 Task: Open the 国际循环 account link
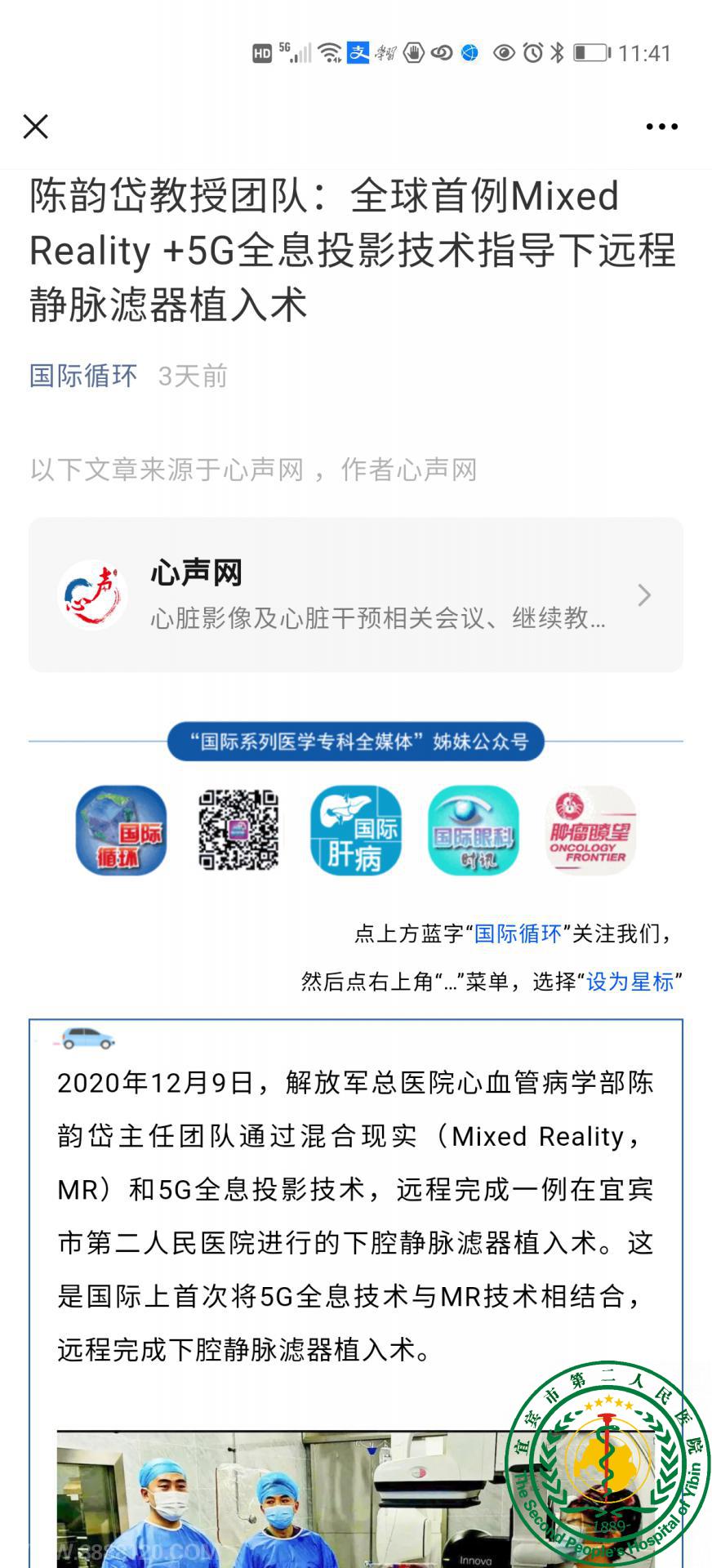pos(83,376)
